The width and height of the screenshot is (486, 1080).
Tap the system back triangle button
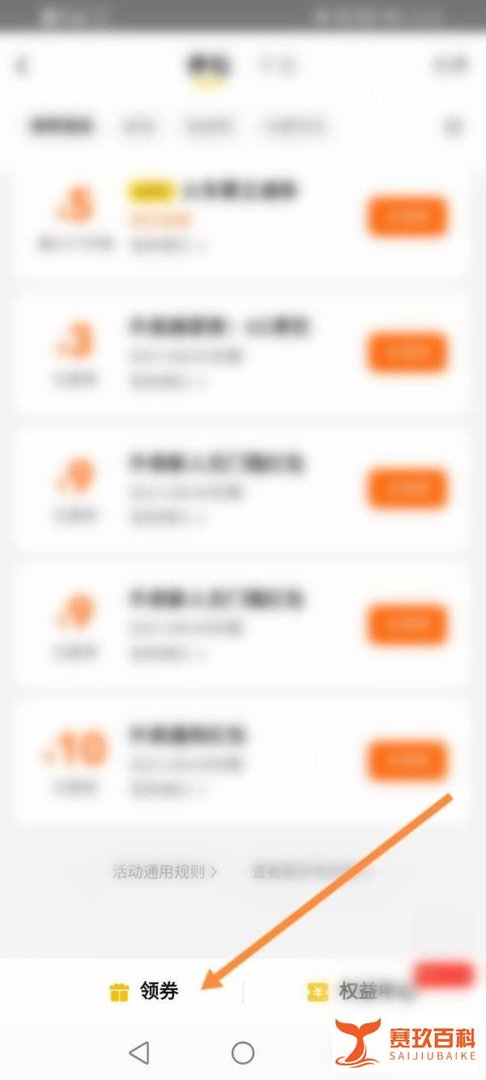[x=139, y=1052]
